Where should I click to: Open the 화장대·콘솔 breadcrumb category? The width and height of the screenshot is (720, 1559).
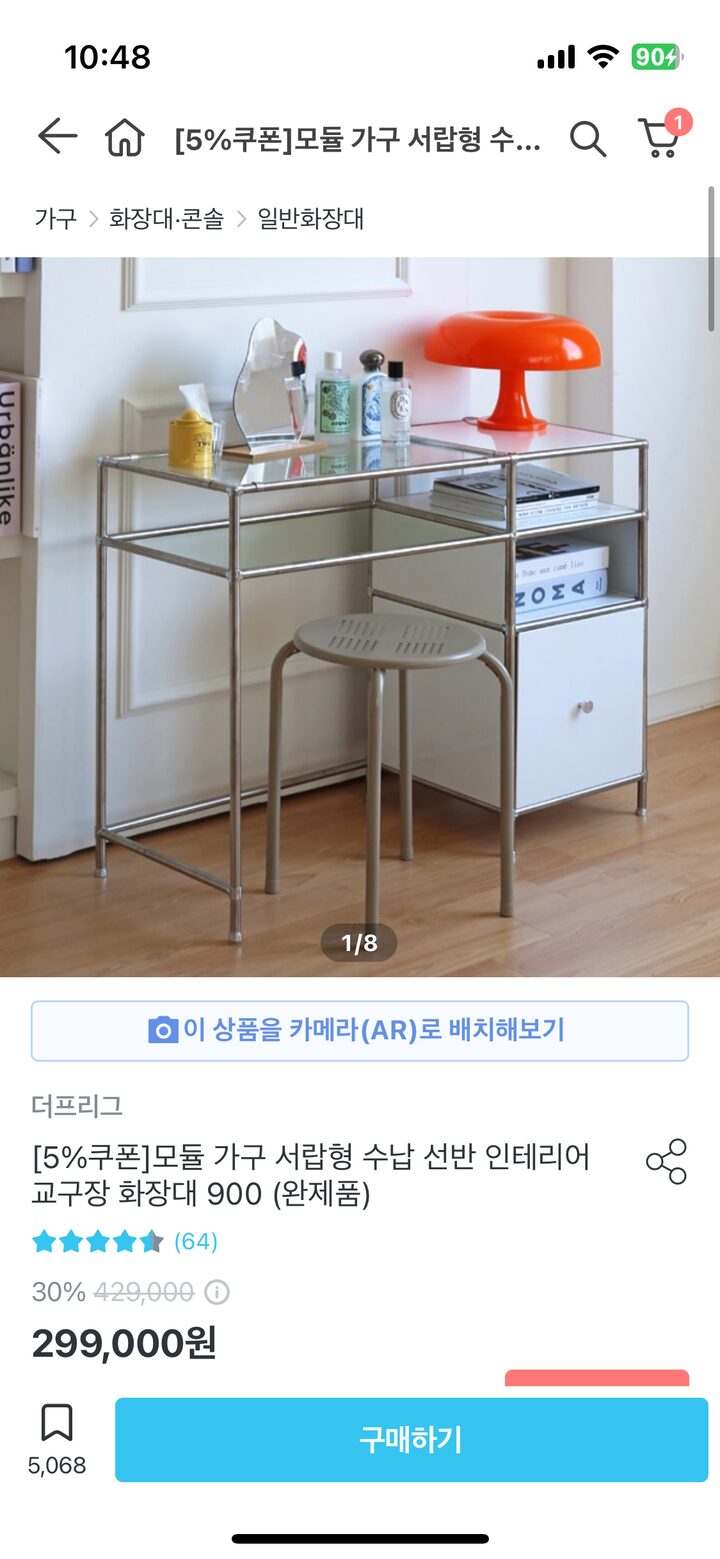(167, 218)
